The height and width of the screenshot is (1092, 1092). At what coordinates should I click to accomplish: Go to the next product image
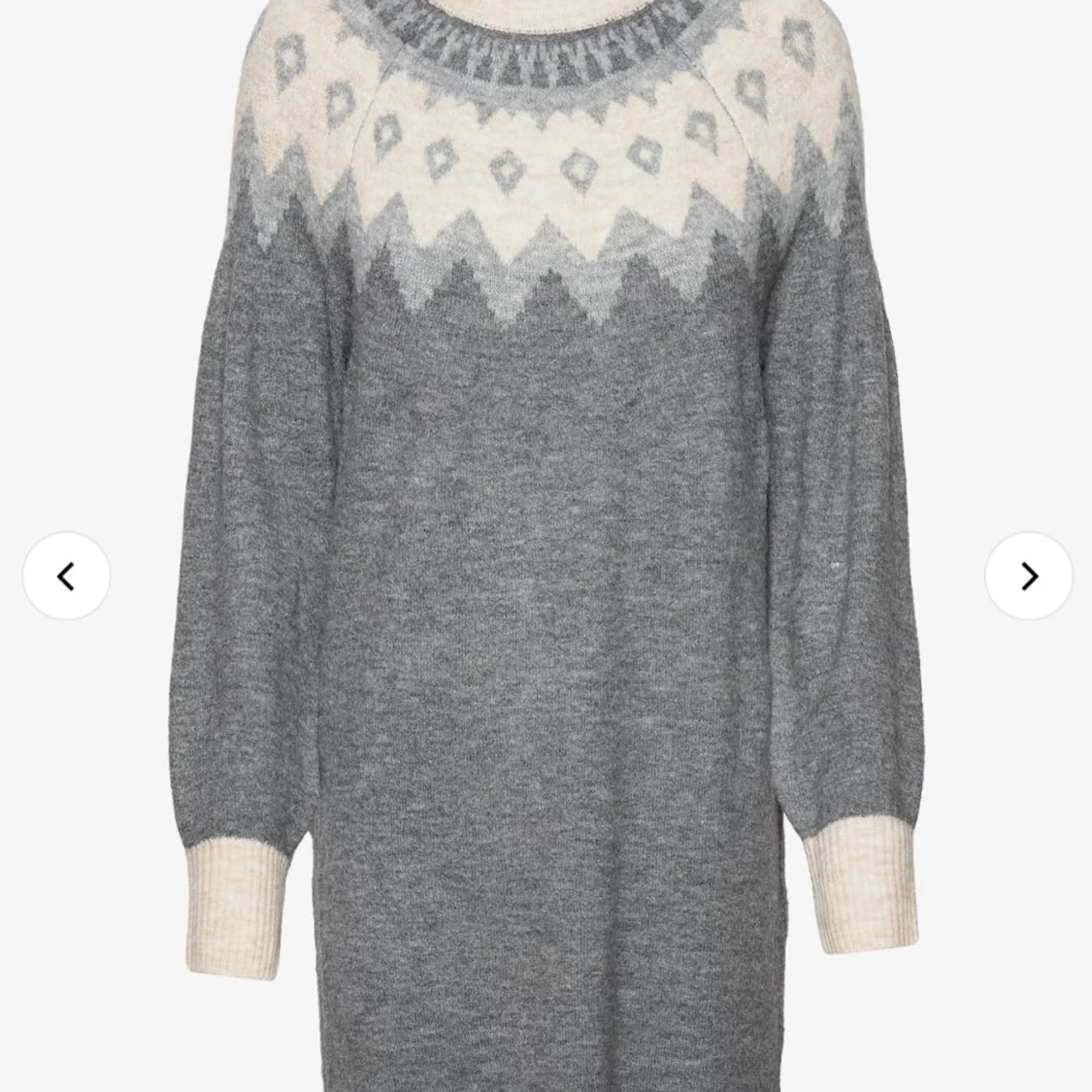pyautogui.click(x=1028, y=576)
